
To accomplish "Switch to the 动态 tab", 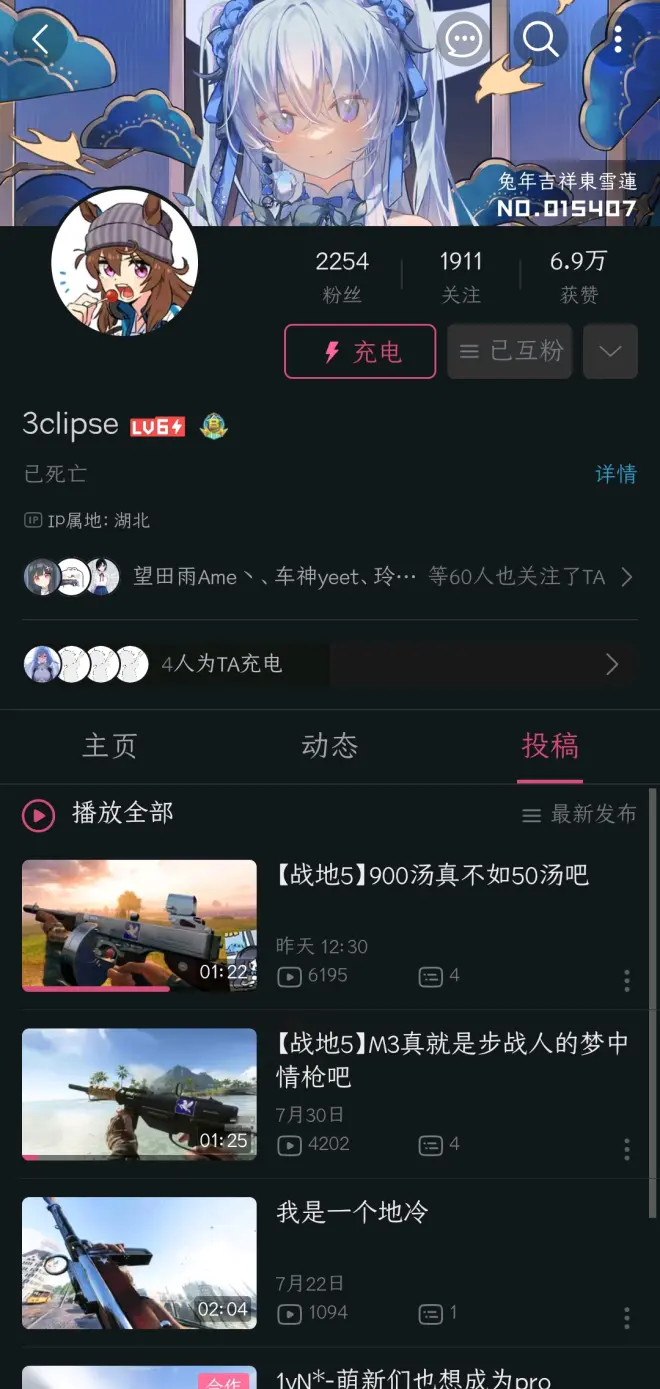I will click(x=329, y=746).
